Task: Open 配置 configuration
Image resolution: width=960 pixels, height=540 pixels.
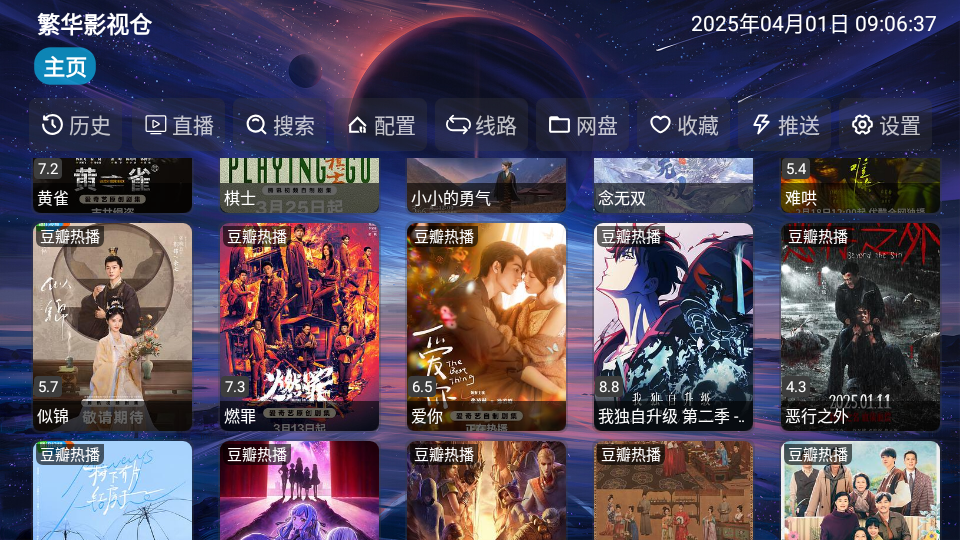Action: [382, 125]
